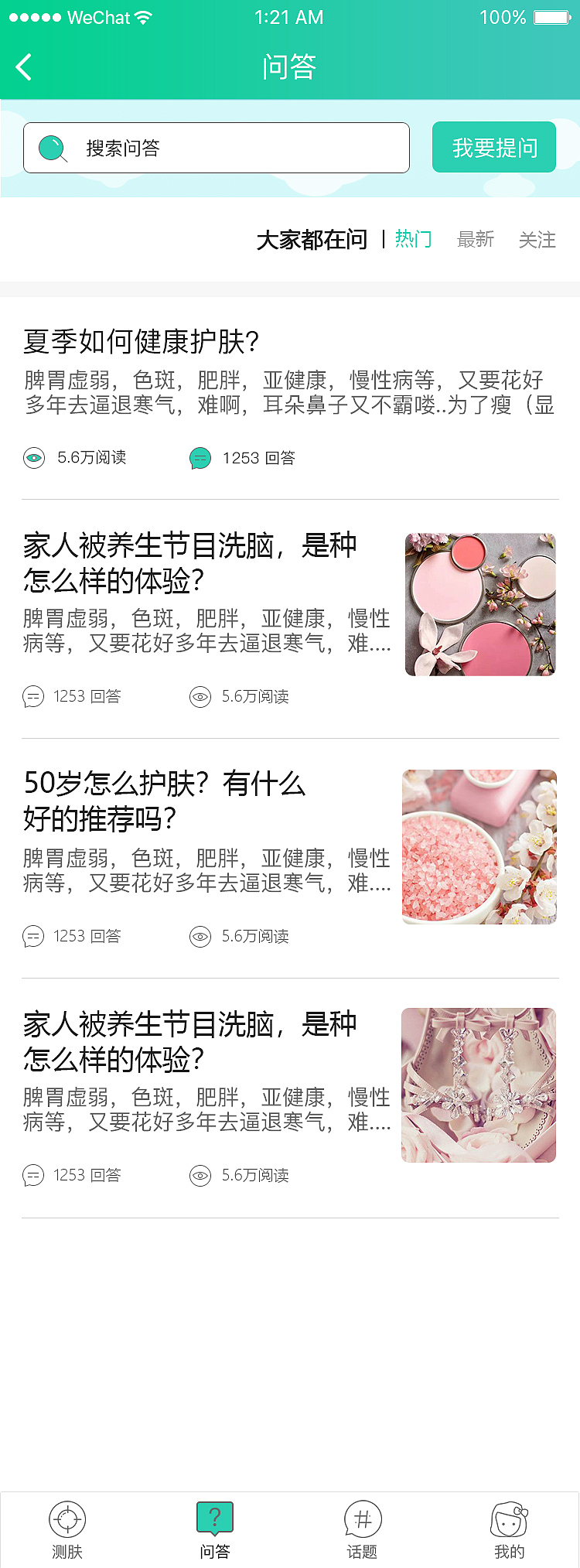Click the magnifier icon in the search bar

(x=54, y=147)
